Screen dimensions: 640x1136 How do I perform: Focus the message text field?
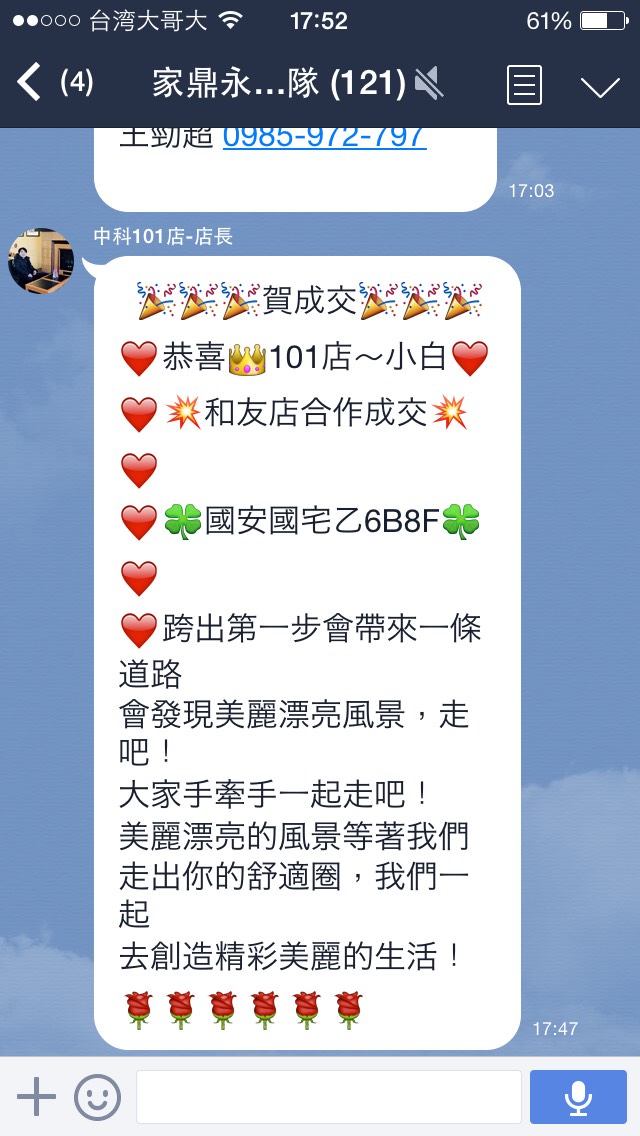click(x=328, y=1097)
